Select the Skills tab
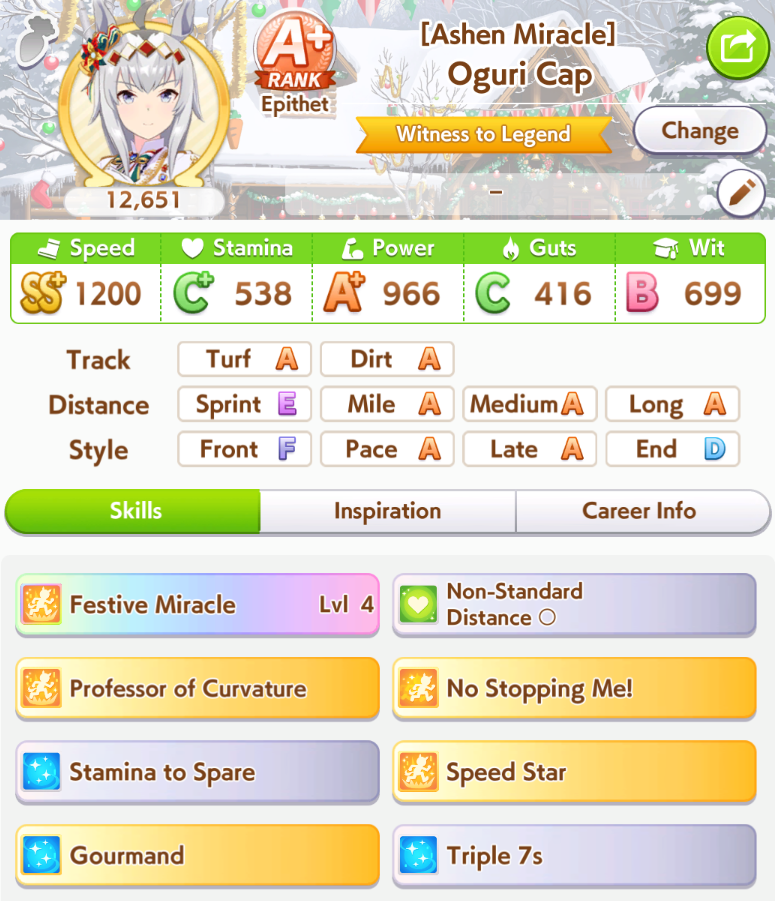This screenshot has height=901, width=775. tap(134, 511)
